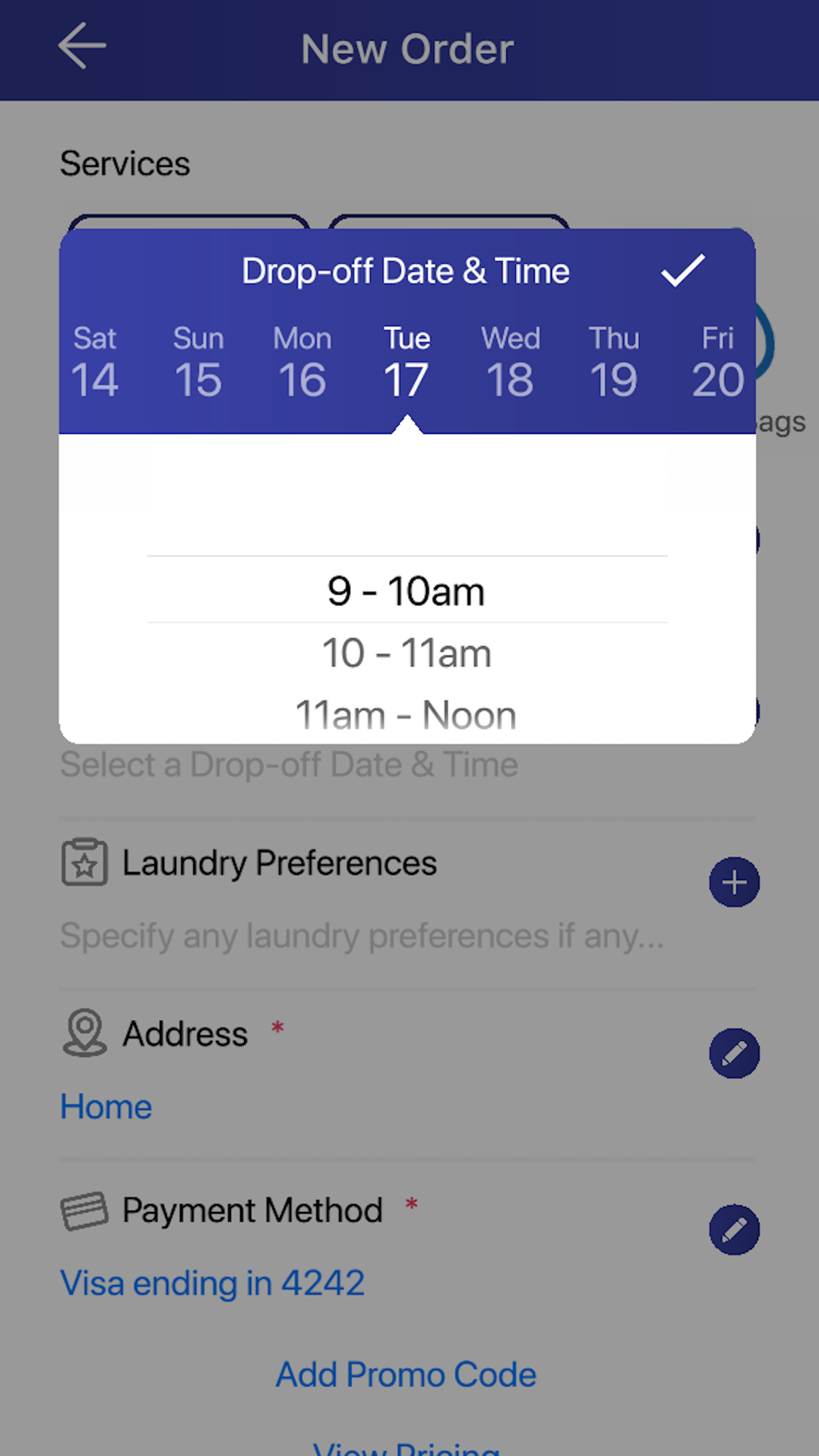Edit the Payment Method
819x1456 pixels.
[x=734, y=1229]
